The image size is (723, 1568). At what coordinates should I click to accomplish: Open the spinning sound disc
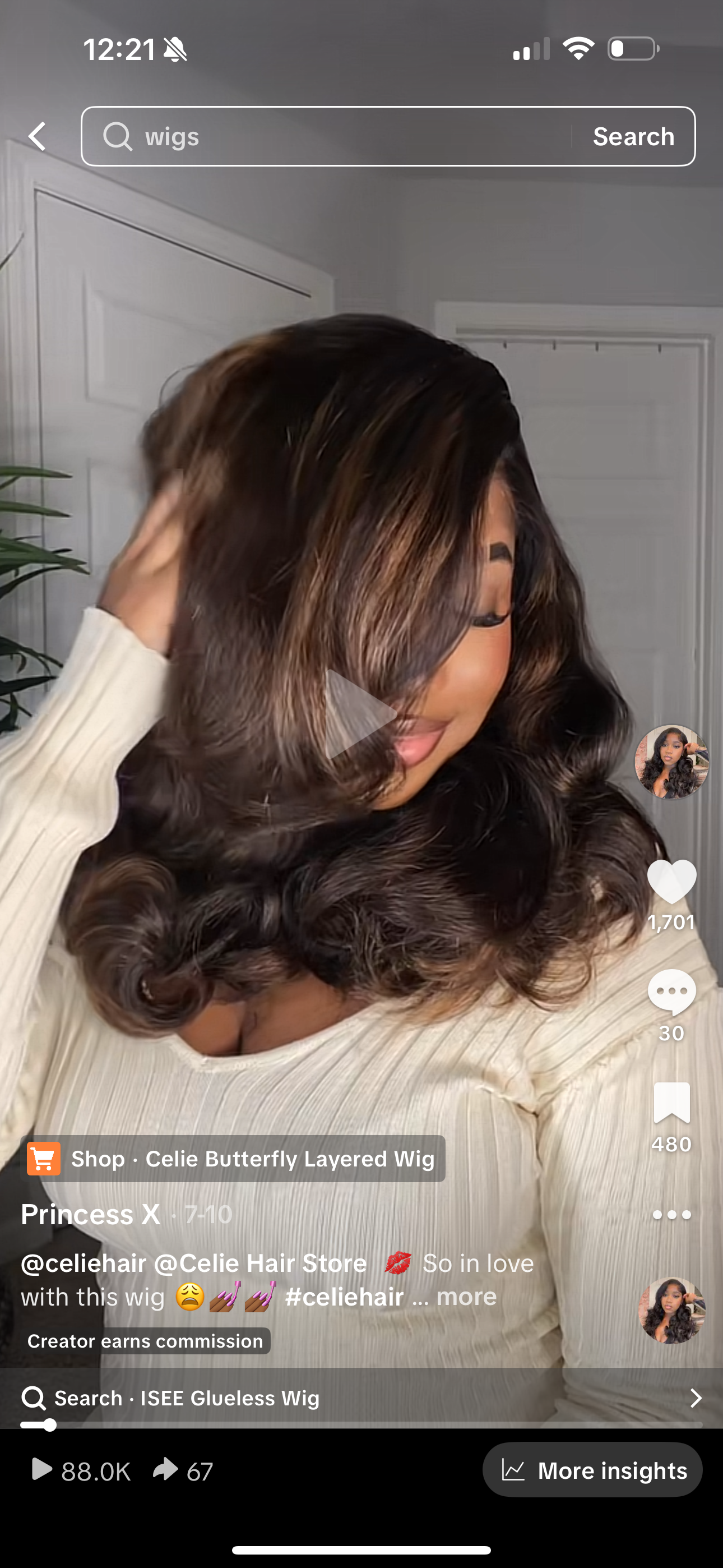pyautogui.click(x=671, y=1310)
